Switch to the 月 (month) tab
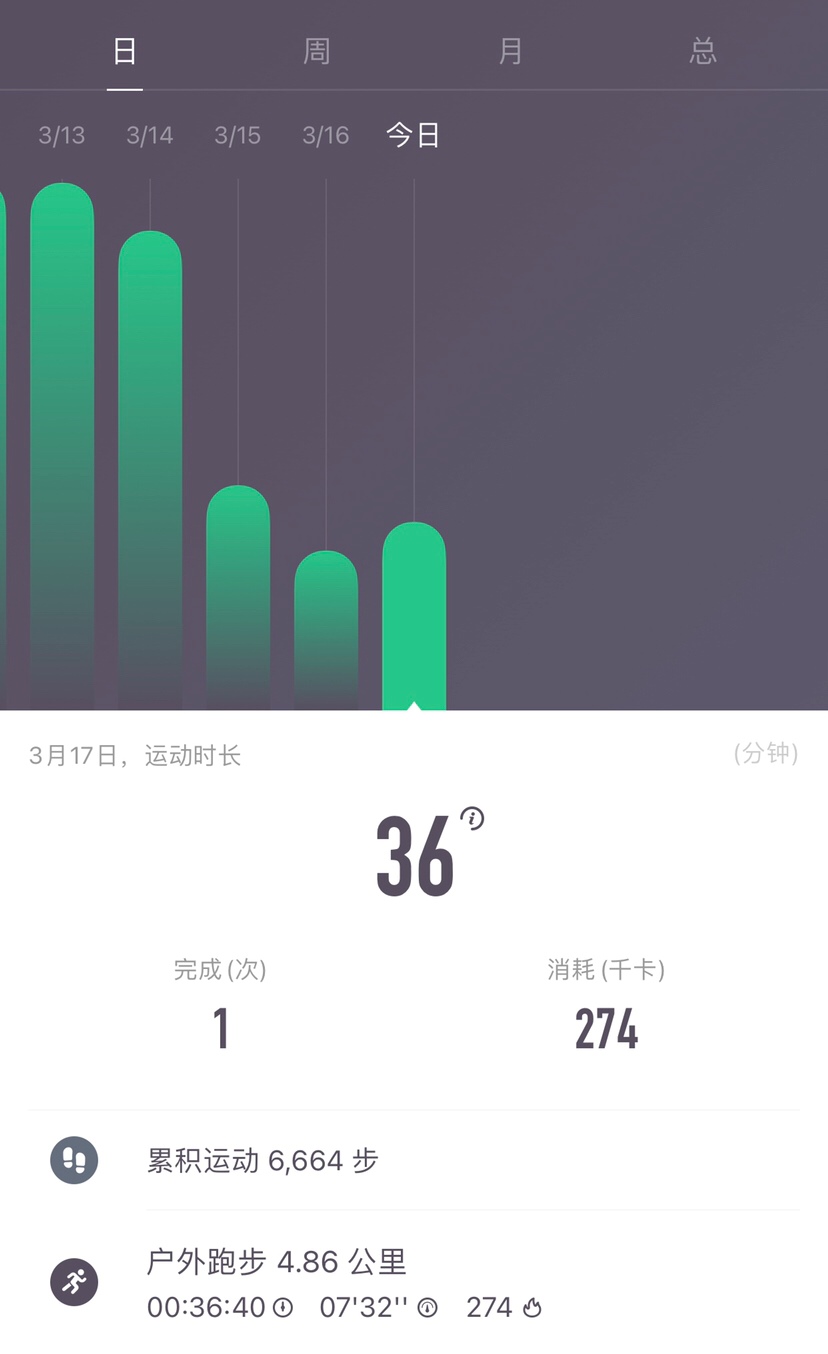828x1354 pixels. pyautogui.click(x=510, y=51)
